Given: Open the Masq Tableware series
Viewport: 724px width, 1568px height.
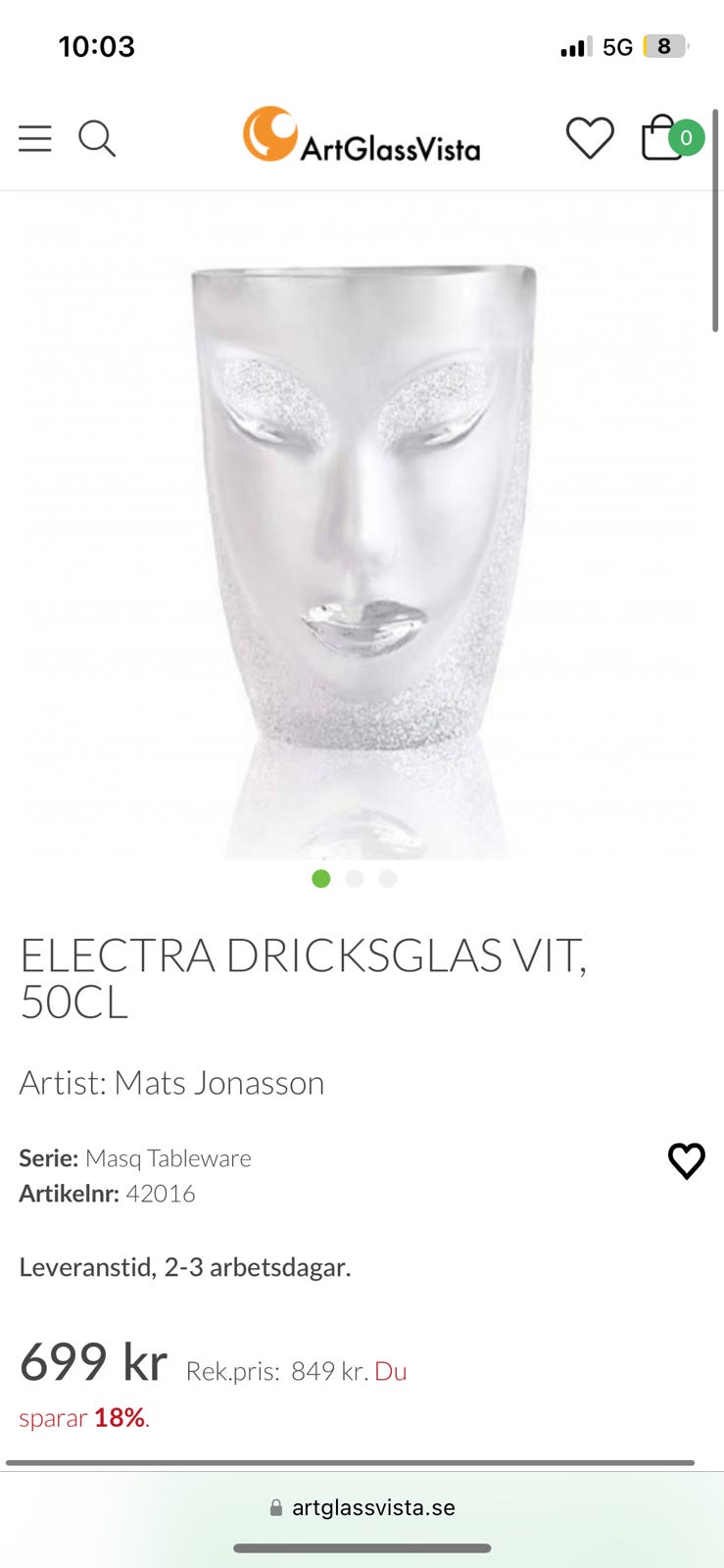Looking at the screenshot, I should [x=169, y=1158].
